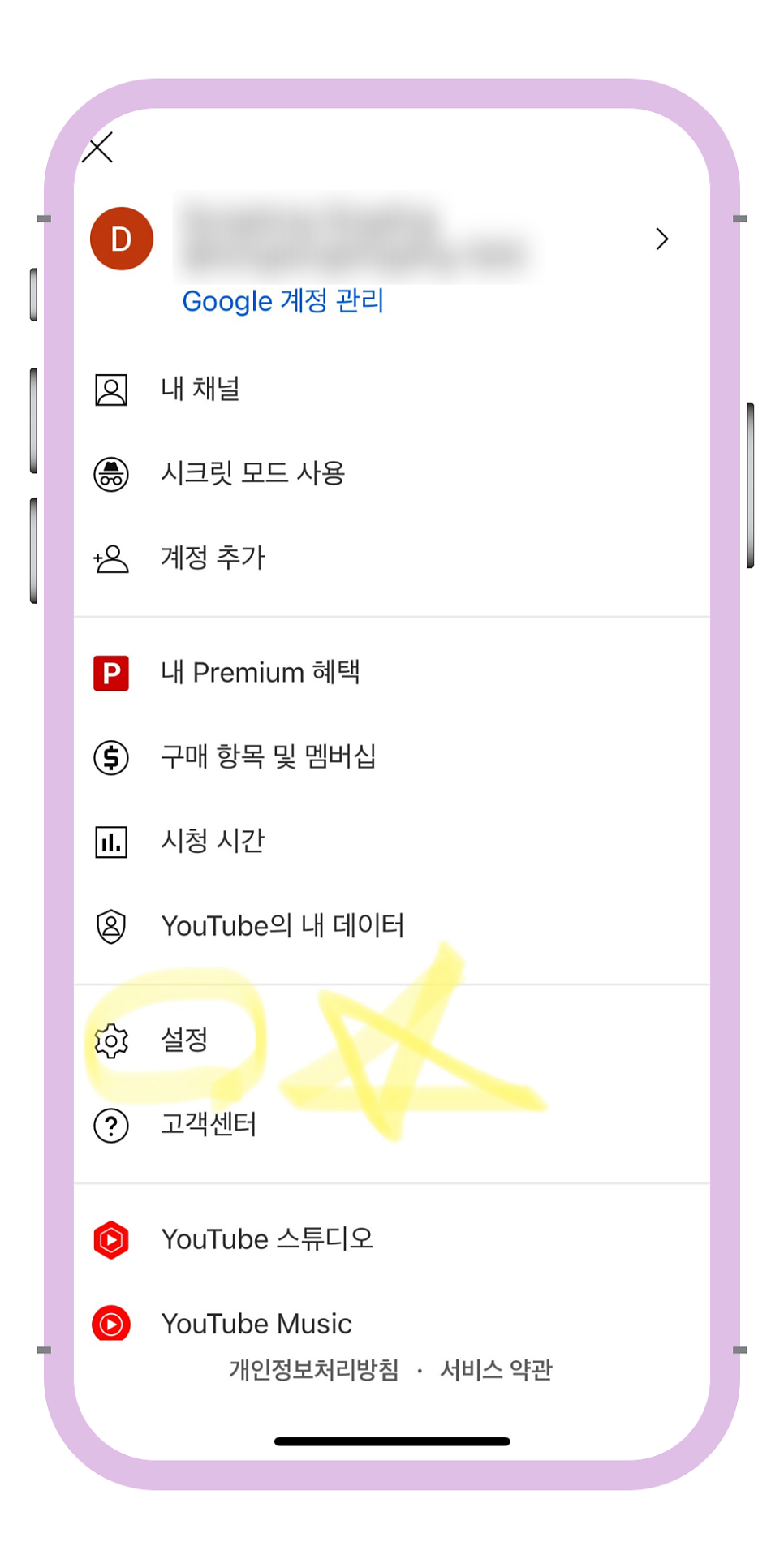784x1568 pixels.
Task: Close the account menu with X
Action: click(x=98, y=148)
